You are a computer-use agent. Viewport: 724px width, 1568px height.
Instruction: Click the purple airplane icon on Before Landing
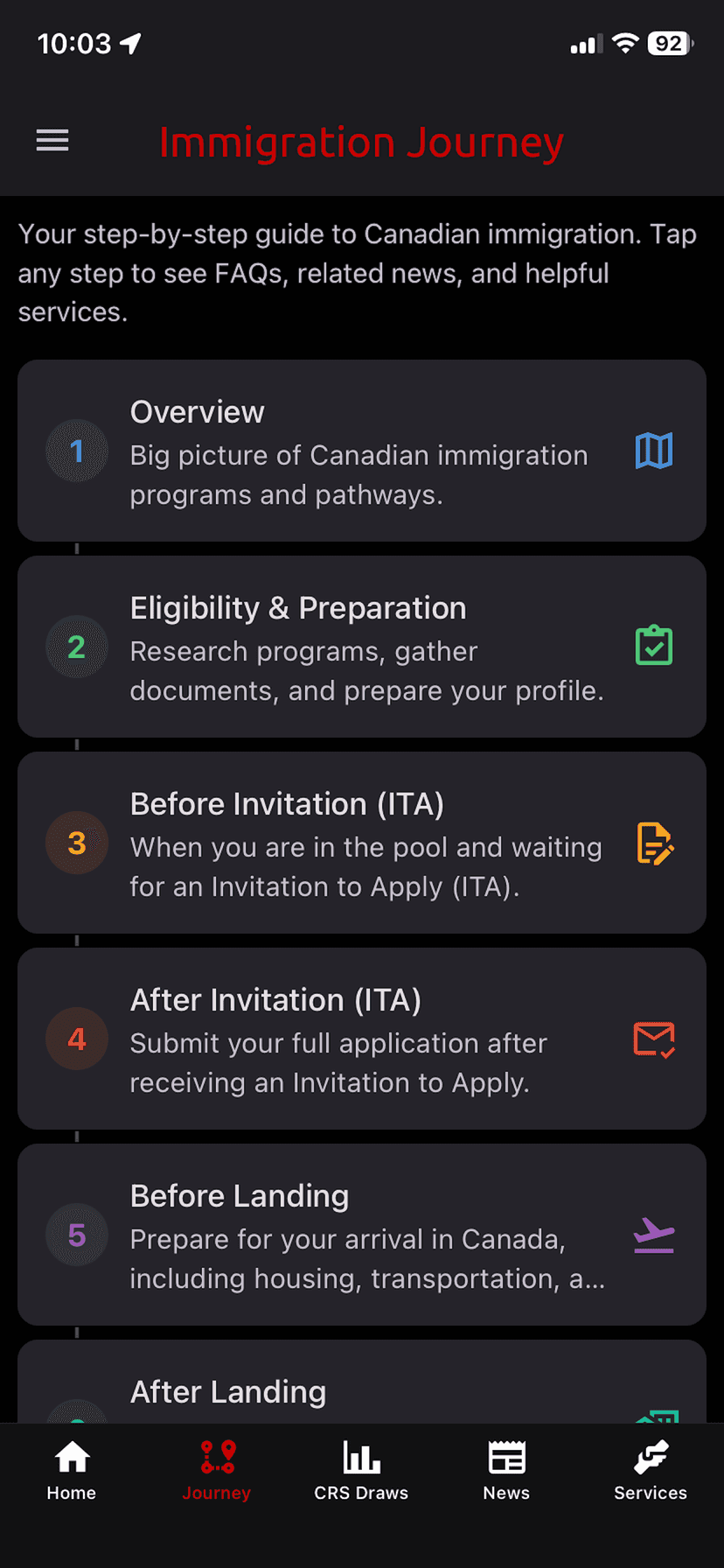(653, 1235)
